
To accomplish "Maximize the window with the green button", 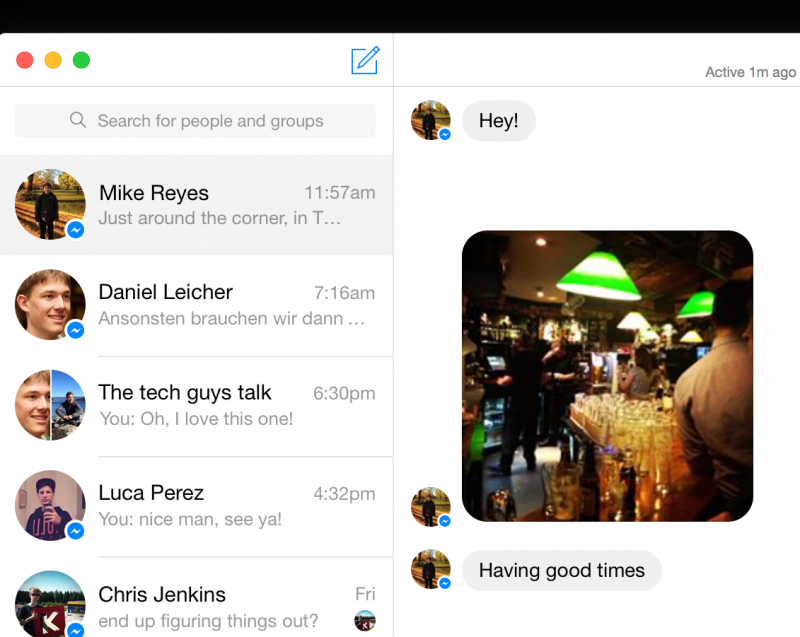I will [x=81, y=60].
